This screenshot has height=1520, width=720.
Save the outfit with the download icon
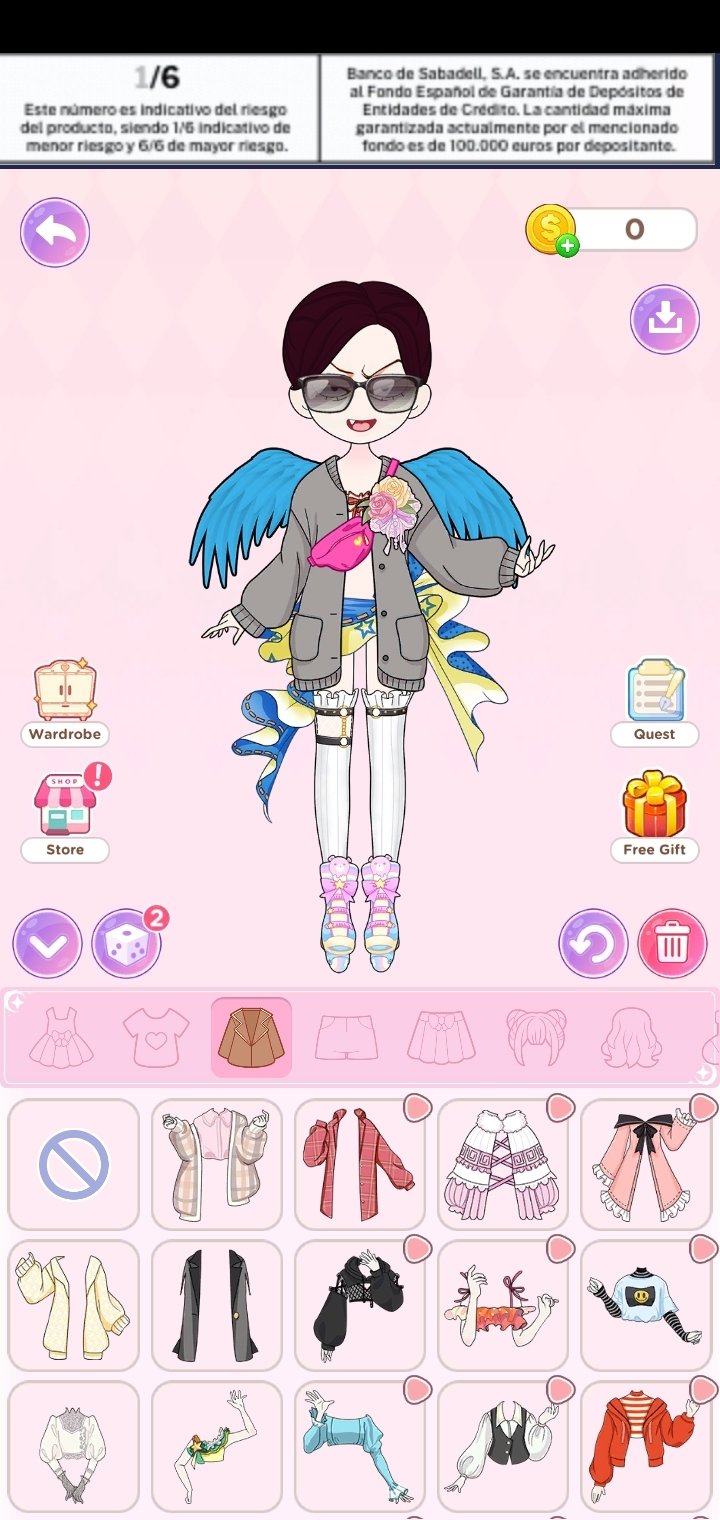(x=664, y=319)
